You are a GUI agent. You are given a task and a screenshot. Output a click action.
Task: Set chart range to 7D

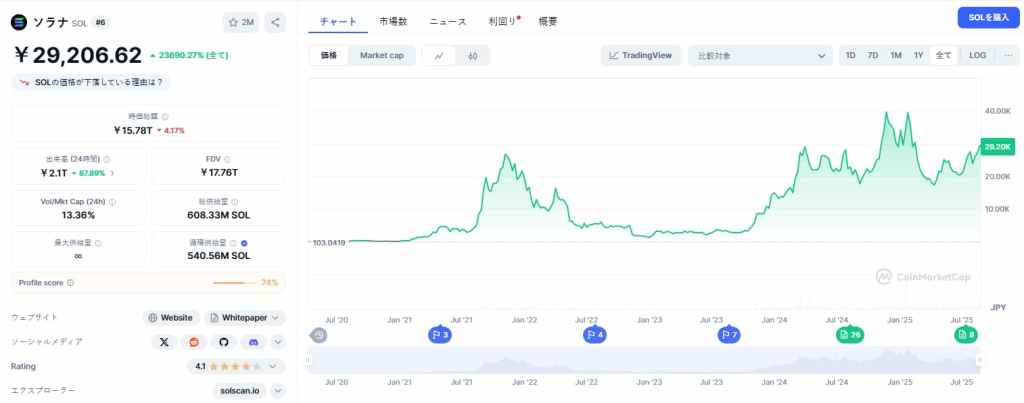pos(872,56)
